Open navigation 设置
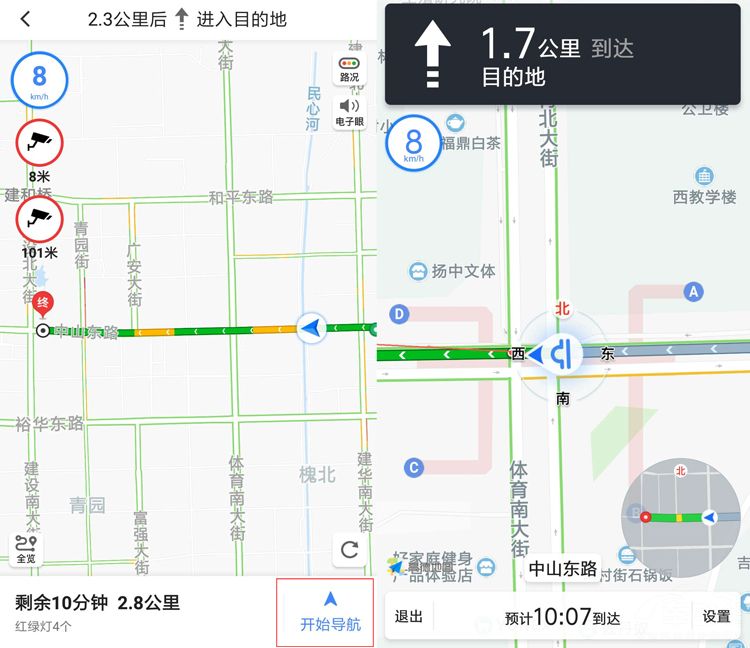750x648 pixels. coord(716,617)
